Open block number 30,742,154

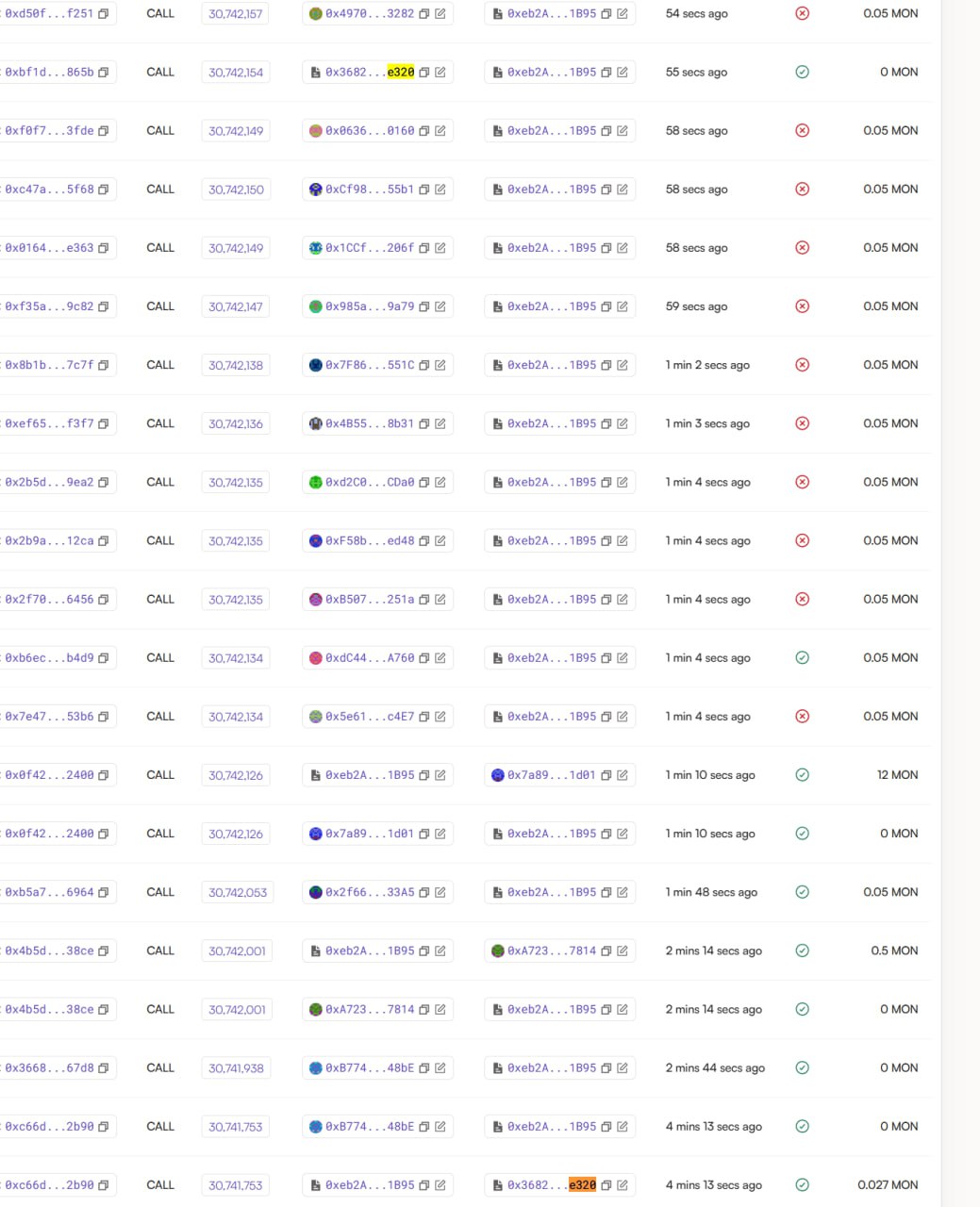point(236,73)
